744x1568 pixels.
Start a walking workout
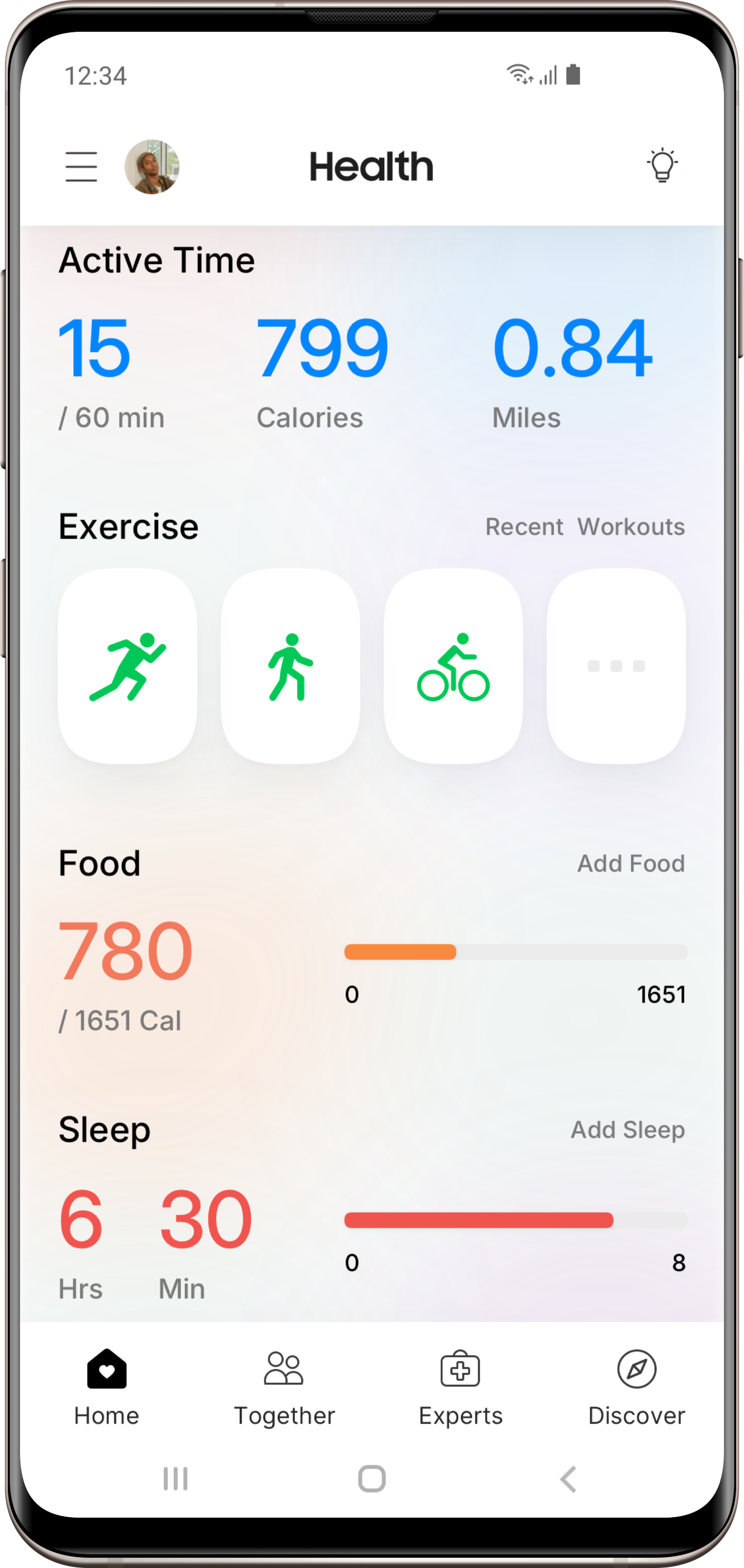click(290, 666)
